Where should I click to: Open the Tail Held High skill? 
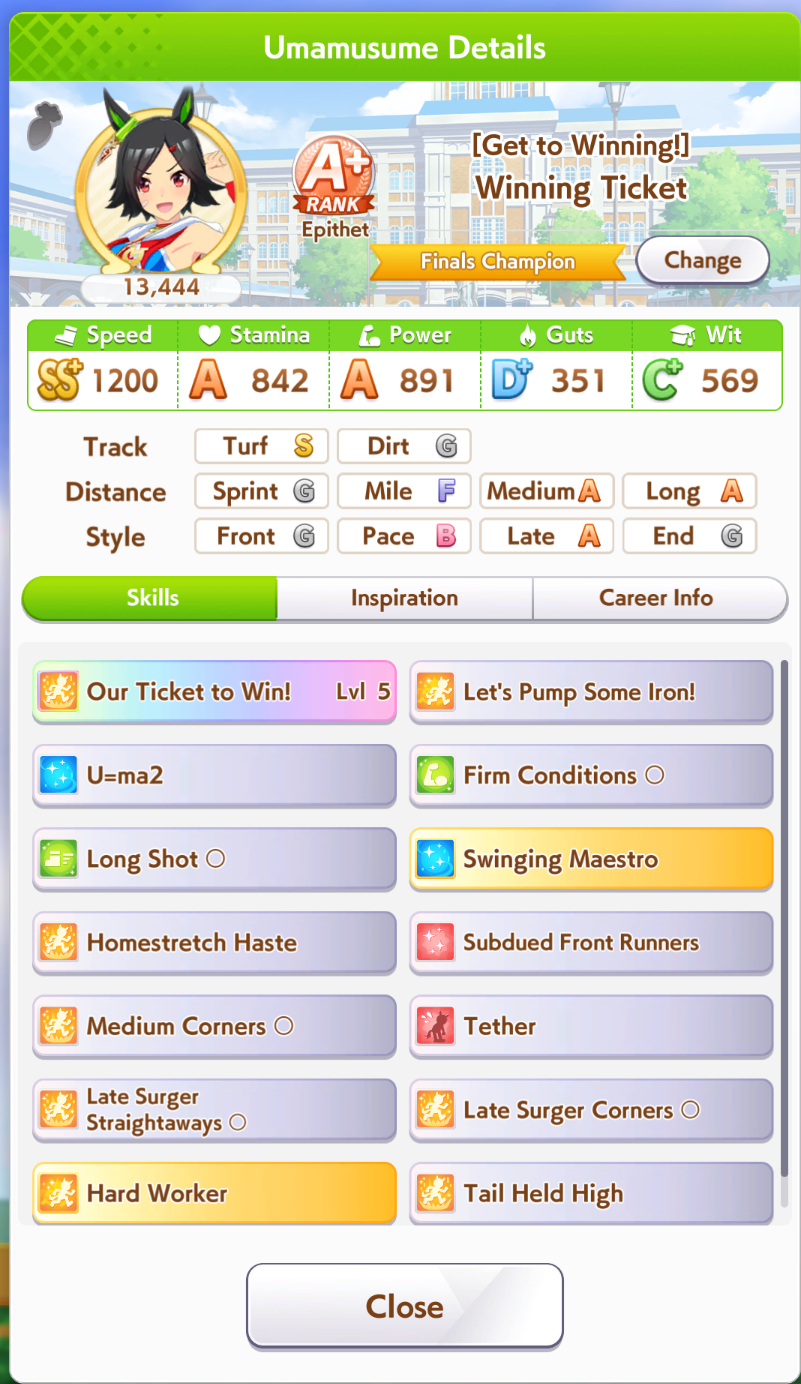pos(591,1193)
